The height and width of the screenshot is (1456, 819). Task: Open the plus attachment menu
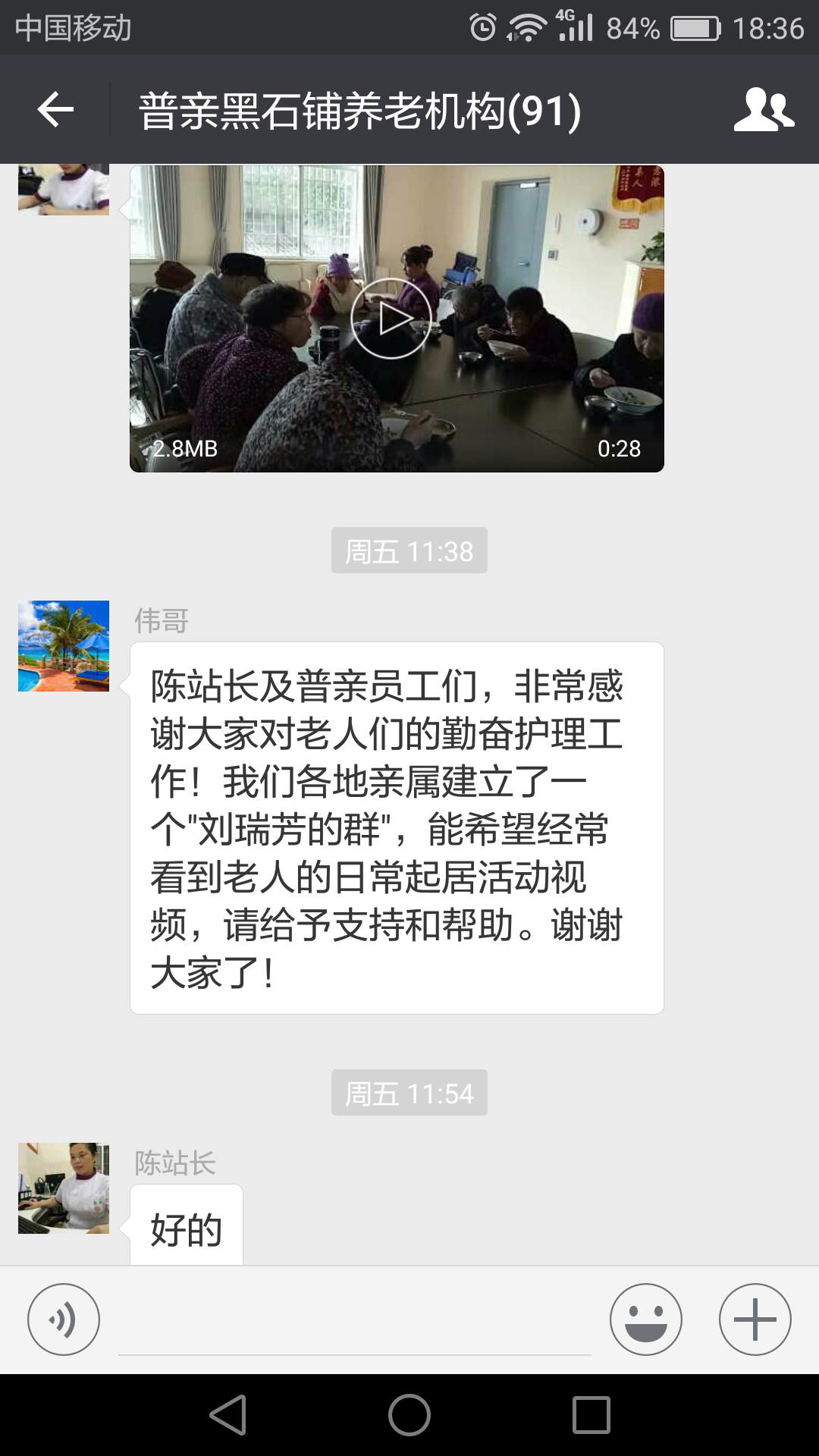click(755, 1319)
